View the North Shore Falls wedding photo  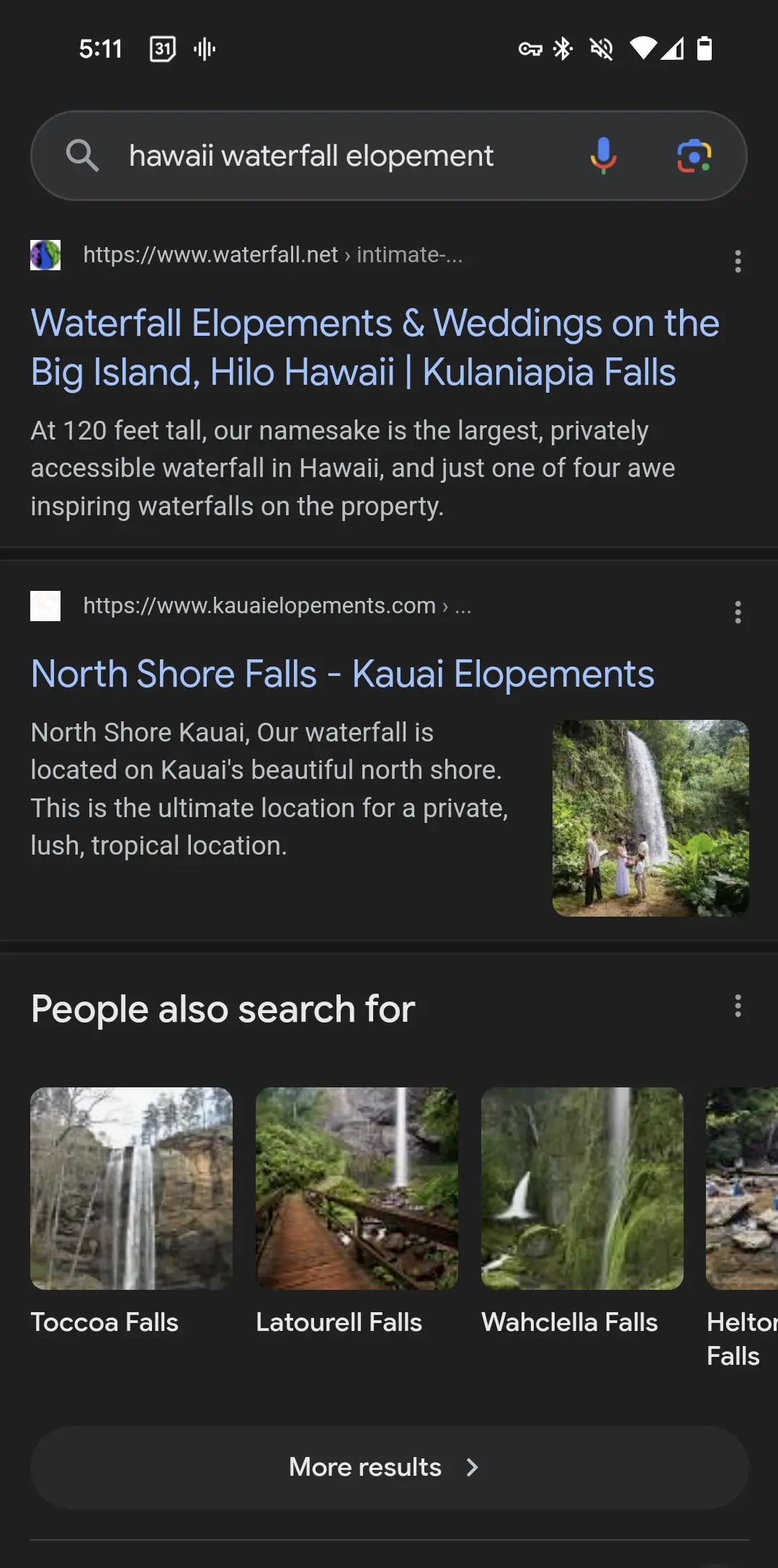coord(650,818)
